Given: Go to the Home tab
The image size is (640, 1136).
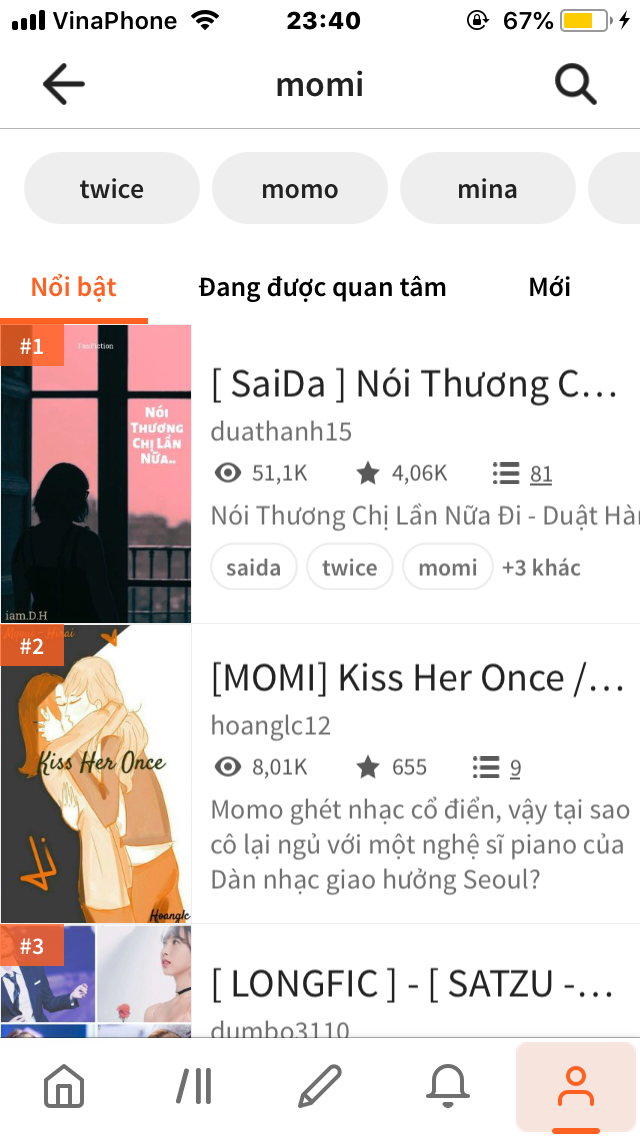Looking at the screenshot, I should [64, 1086].
